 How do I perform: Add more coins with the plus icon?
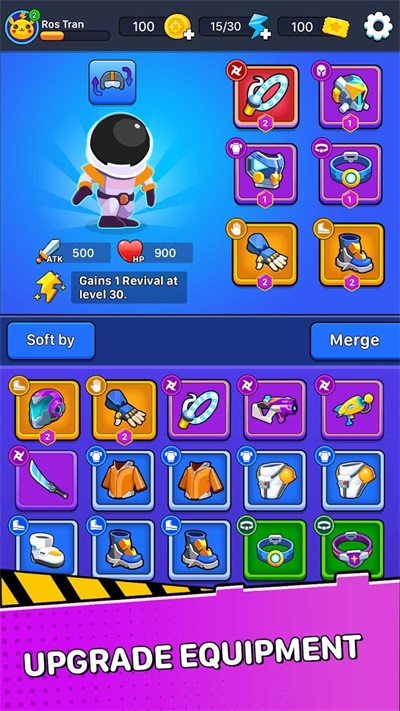[x=189, y=34]
